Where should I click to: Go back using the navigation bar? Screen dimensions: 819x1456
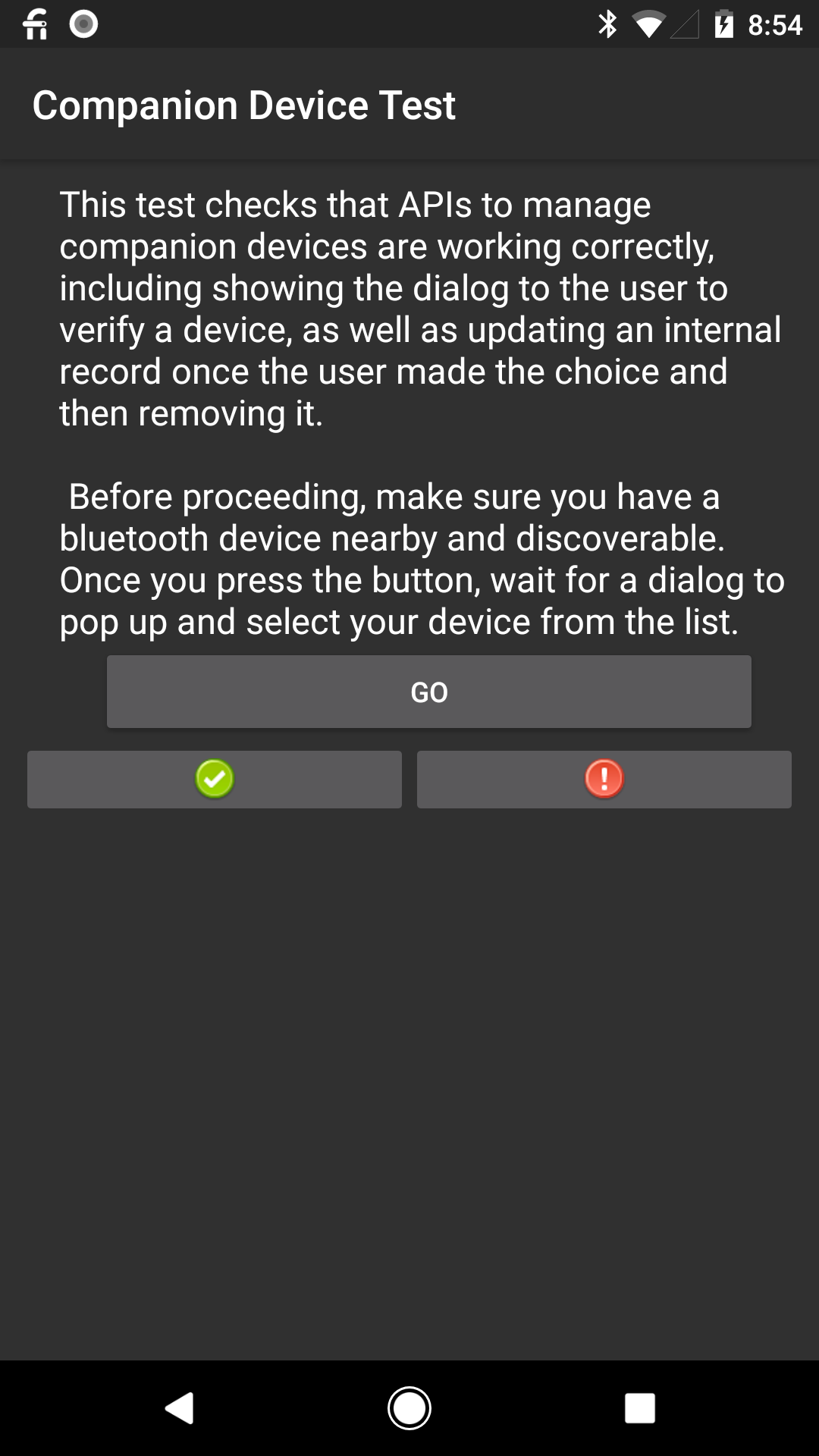coord(180,1408)
